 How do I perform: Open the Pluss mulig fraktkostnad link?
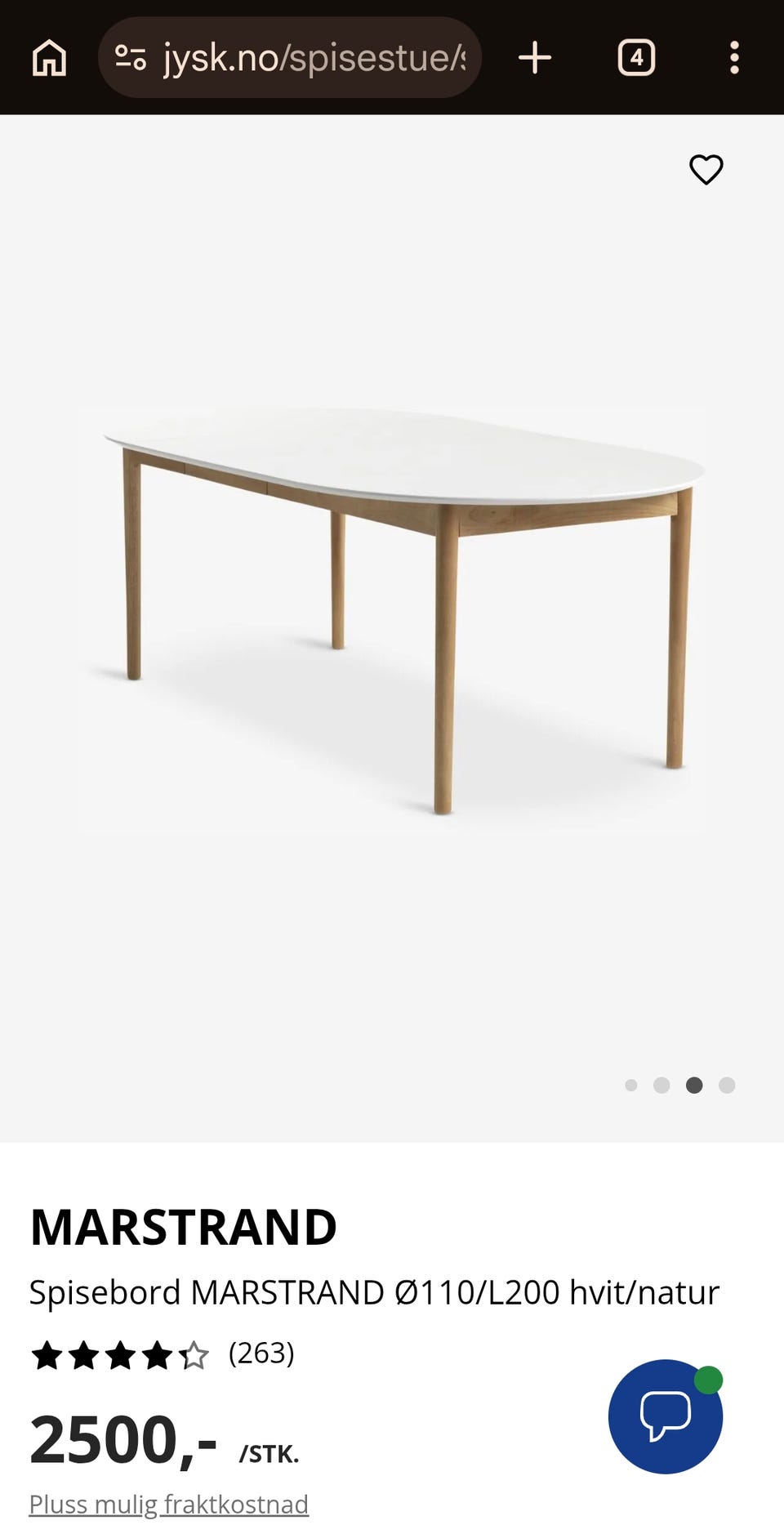[x=169, y=1504]
